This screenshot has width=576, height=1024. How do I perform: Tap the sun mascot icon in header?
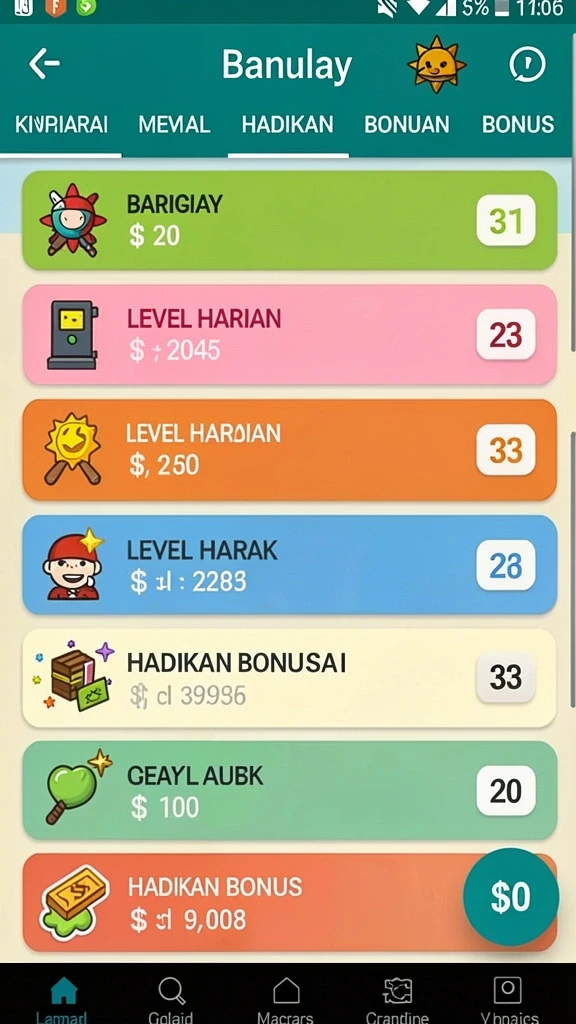click(436, 64)
